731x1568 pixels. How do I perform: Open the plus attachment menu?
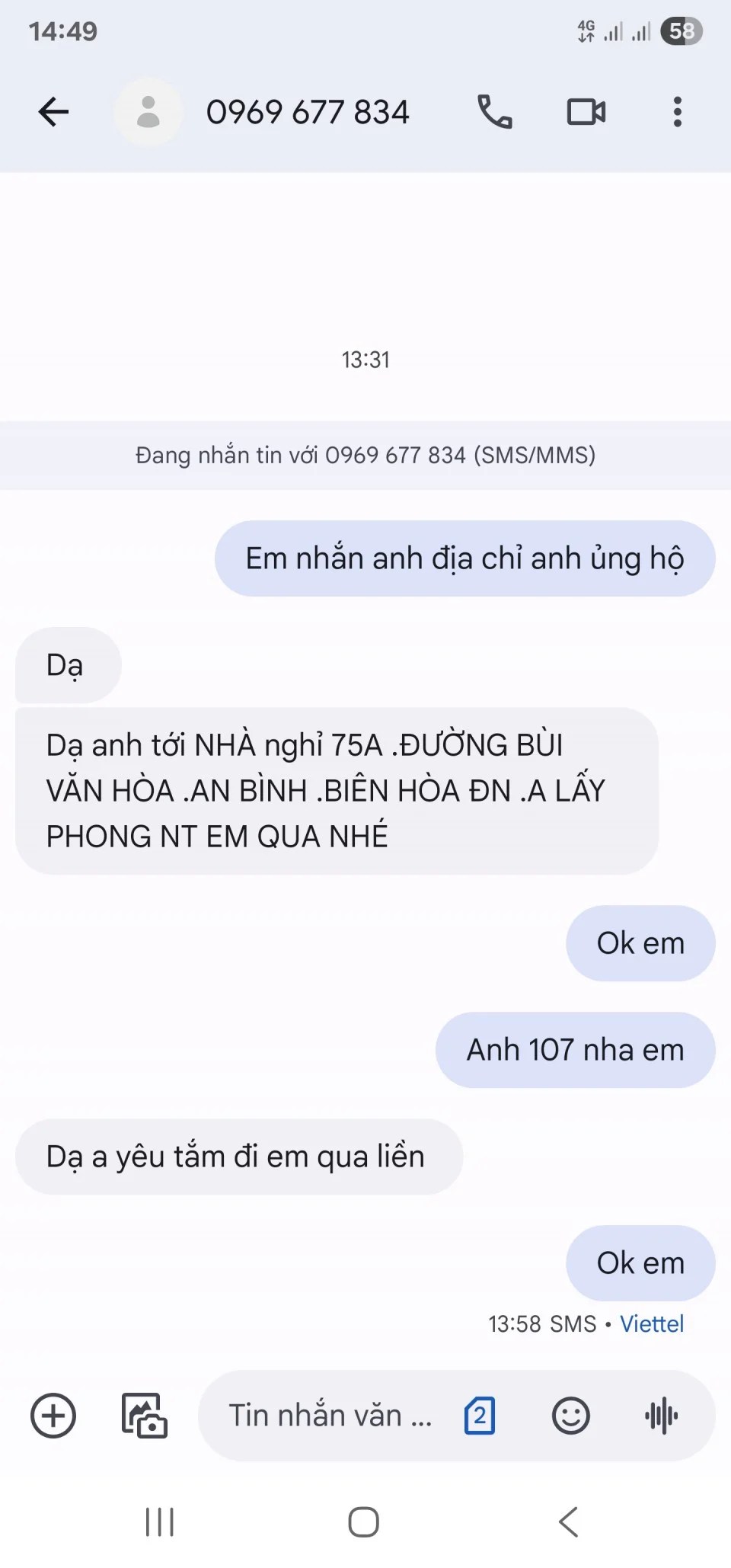[53, 1416]
